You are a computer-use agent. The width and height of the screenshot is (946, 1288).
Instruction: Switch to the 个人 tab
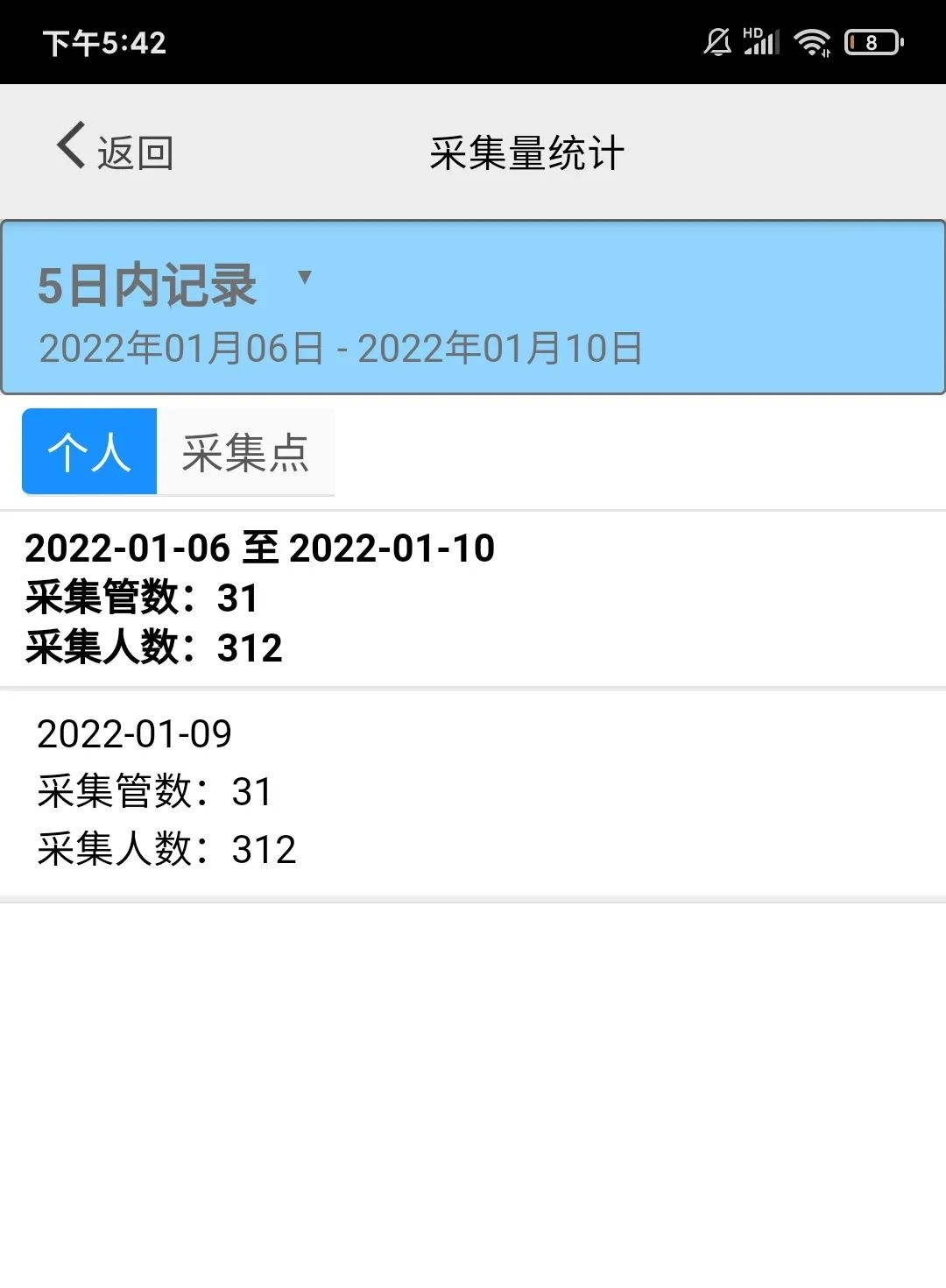89,452
